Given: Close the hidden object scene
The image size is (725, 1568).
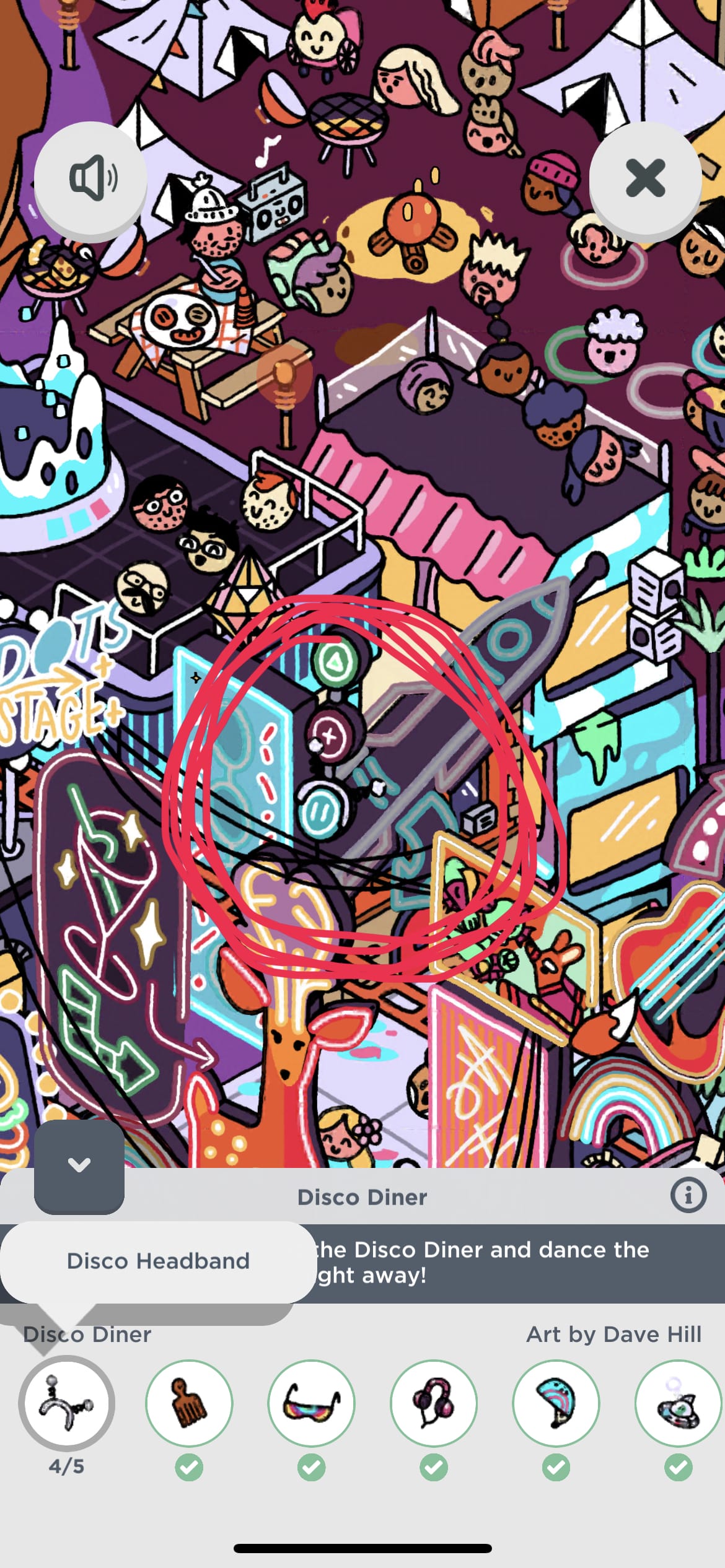Looking at the screenshot, I should (x=645, y=178).
